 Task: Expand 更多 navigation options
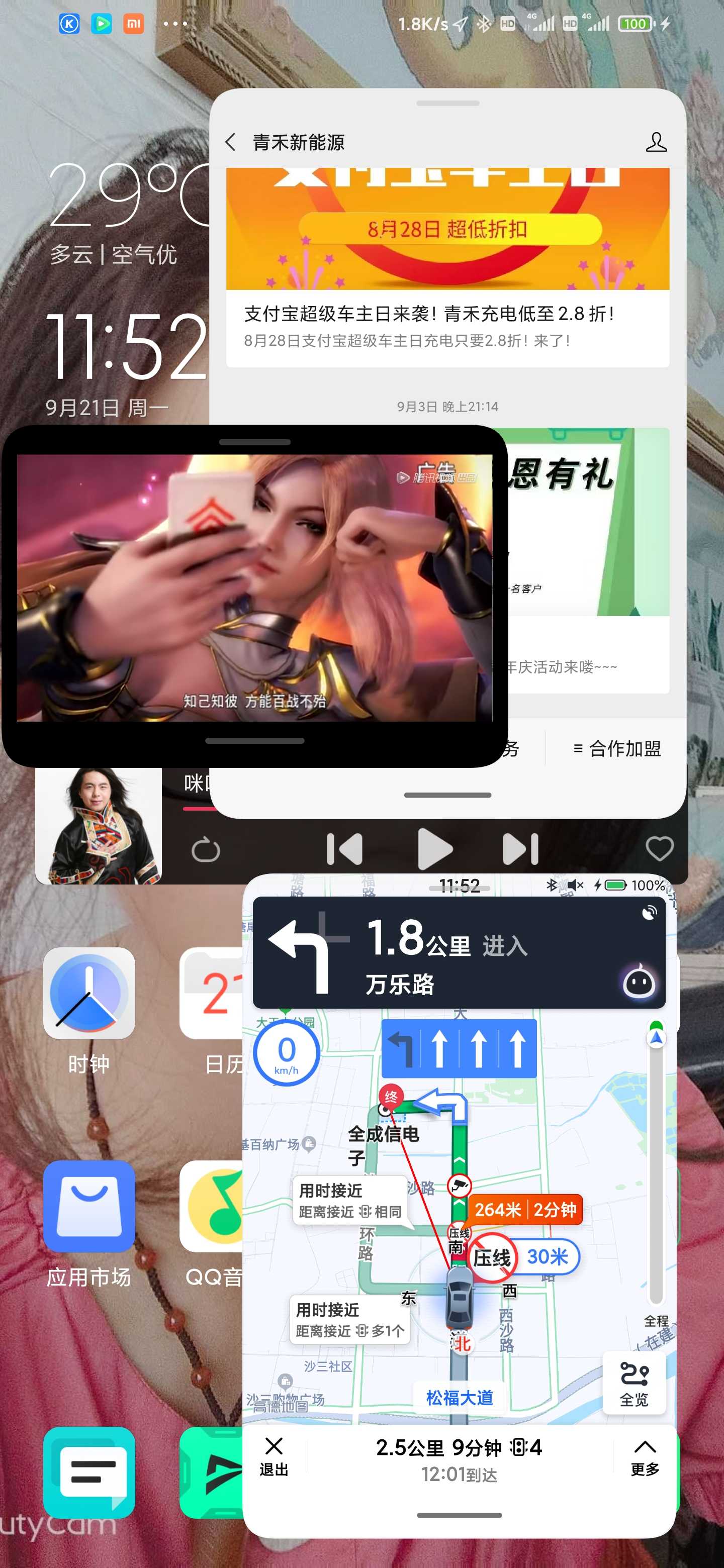(x=645, y=1456)
